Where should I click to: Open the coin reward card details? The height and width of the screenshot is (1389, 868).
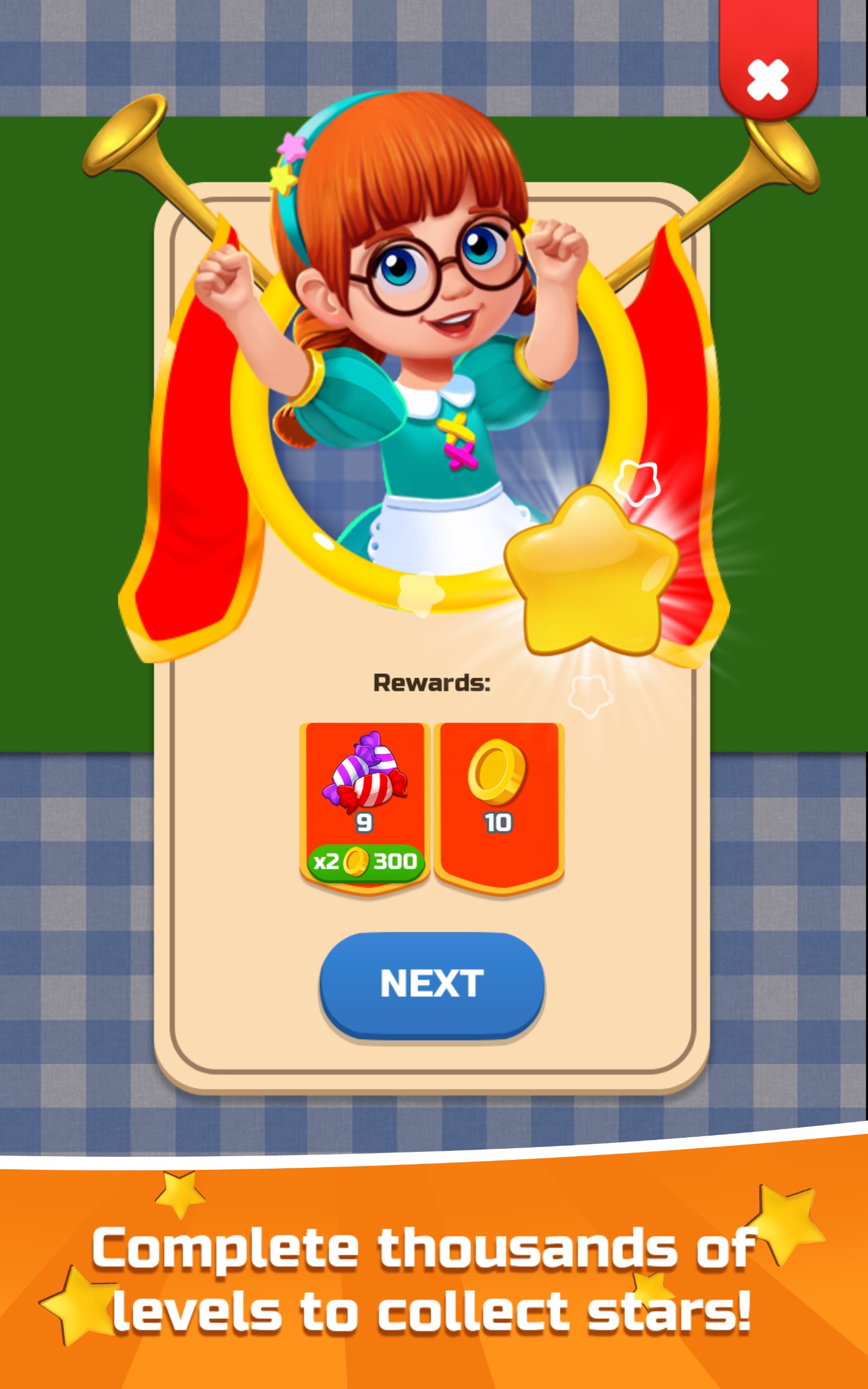pos(501,804)
